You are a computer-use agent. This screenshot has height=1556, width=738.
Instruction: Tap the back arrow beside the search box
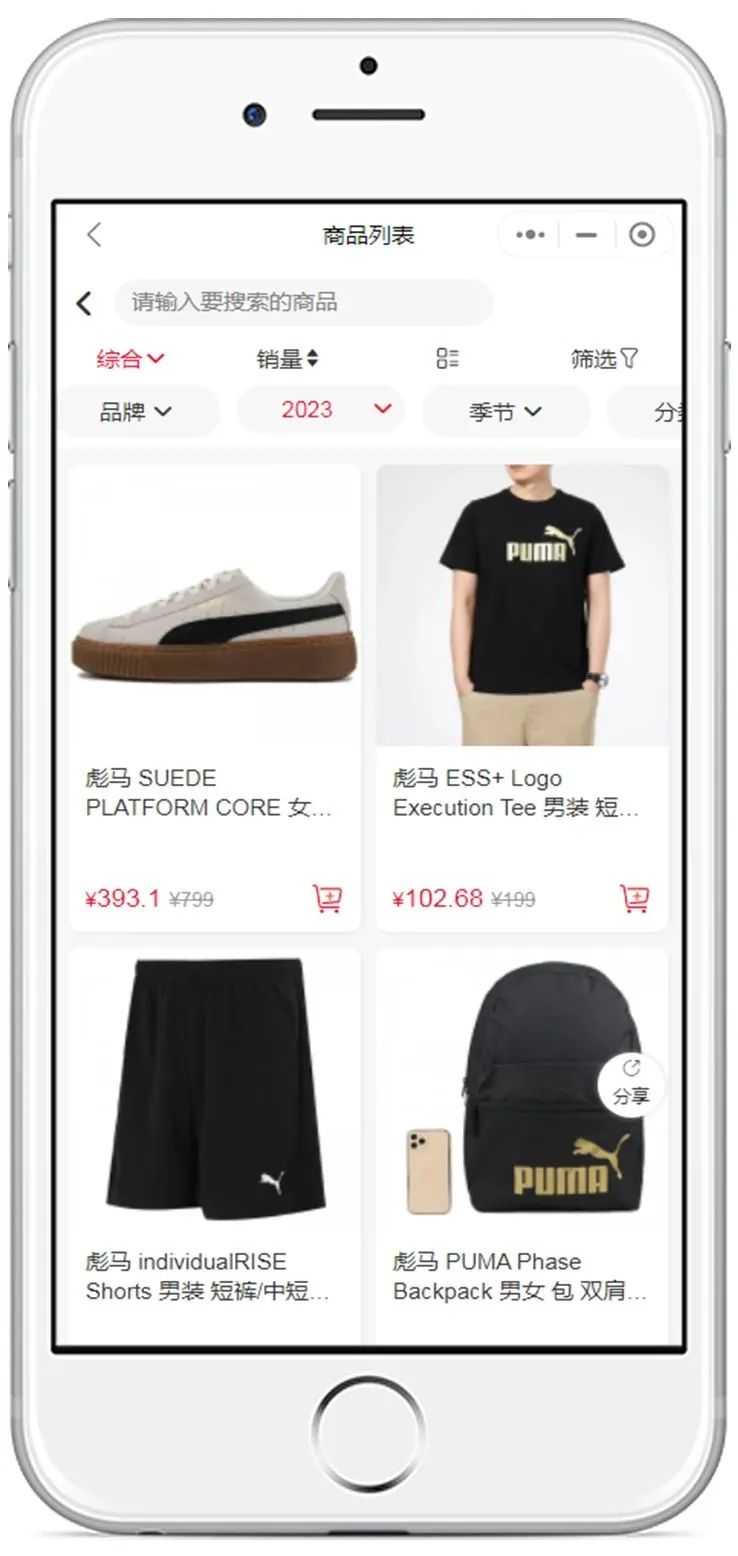(x=84, y=303)
